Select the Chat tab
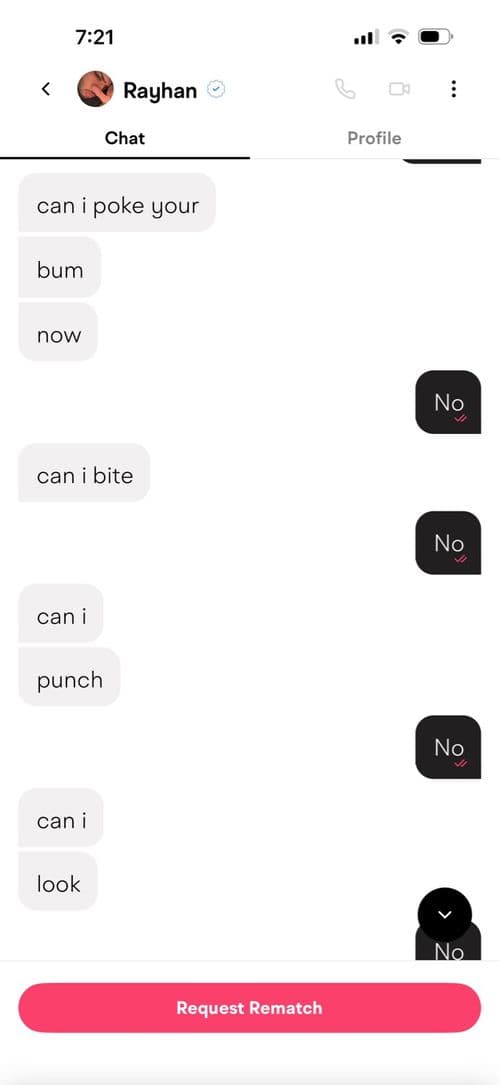 click(125, 138)
